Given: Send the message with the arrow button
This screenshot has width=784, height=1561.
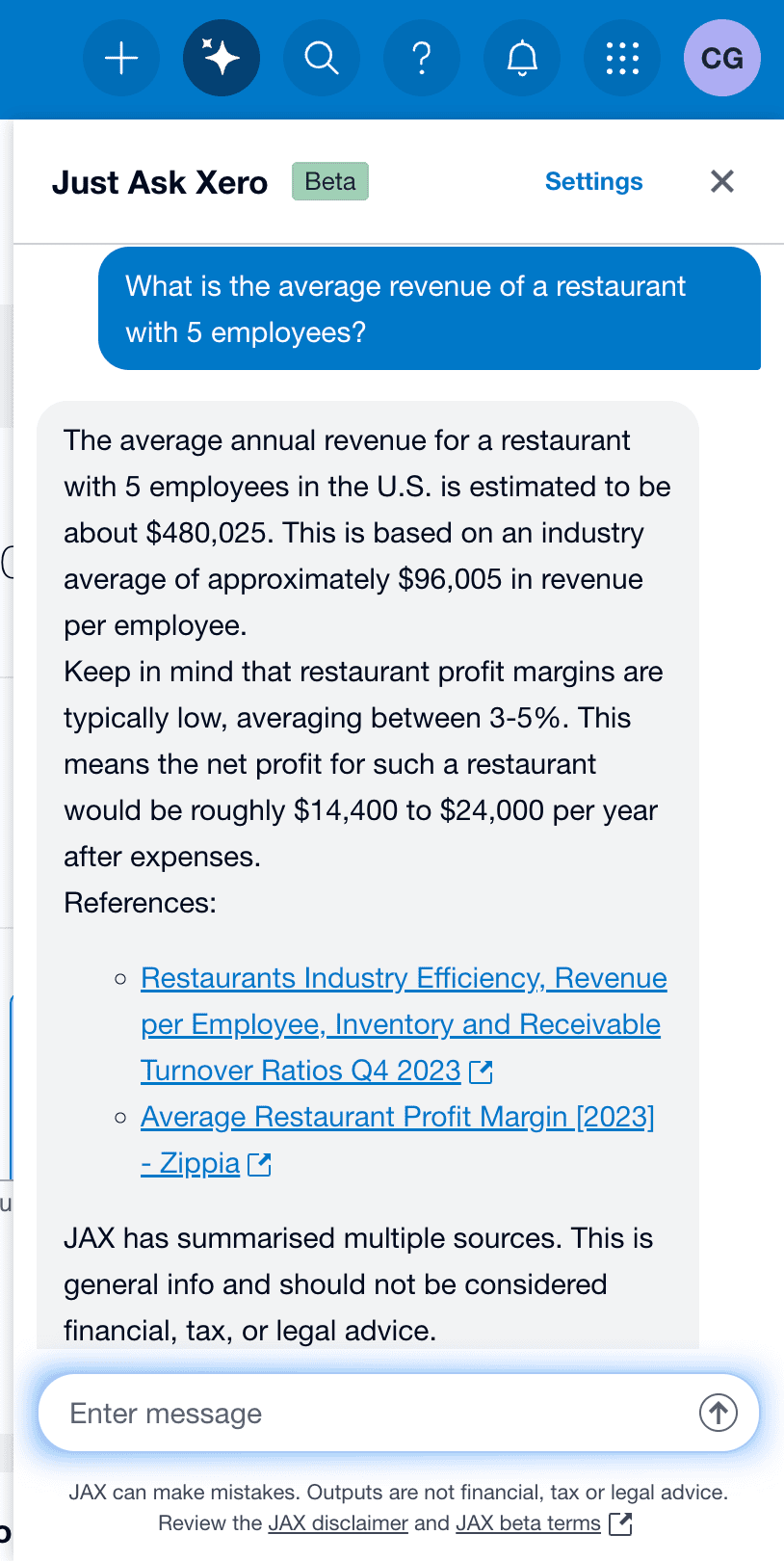Looking at the screenshot, I should [718, 1414].
